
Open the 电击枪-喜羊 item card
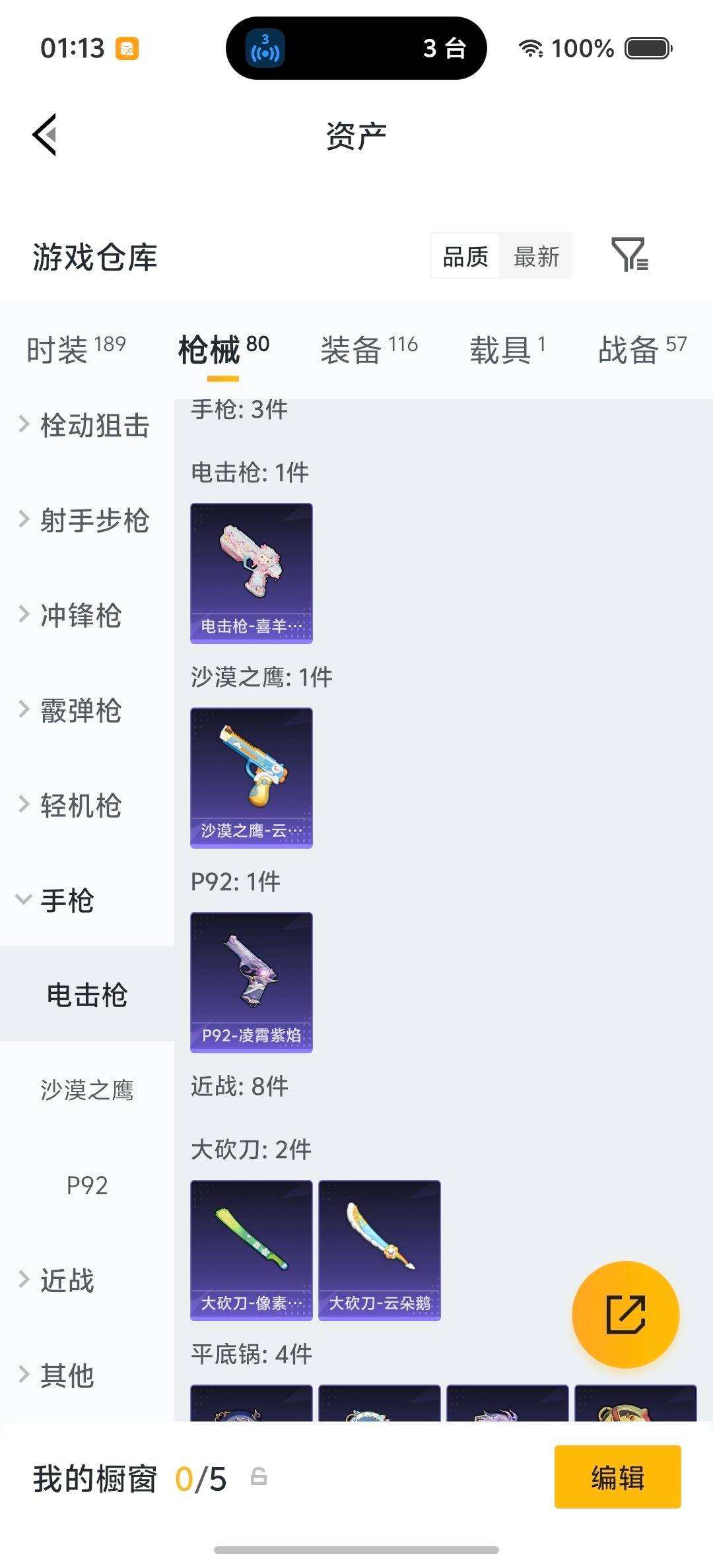251,572
